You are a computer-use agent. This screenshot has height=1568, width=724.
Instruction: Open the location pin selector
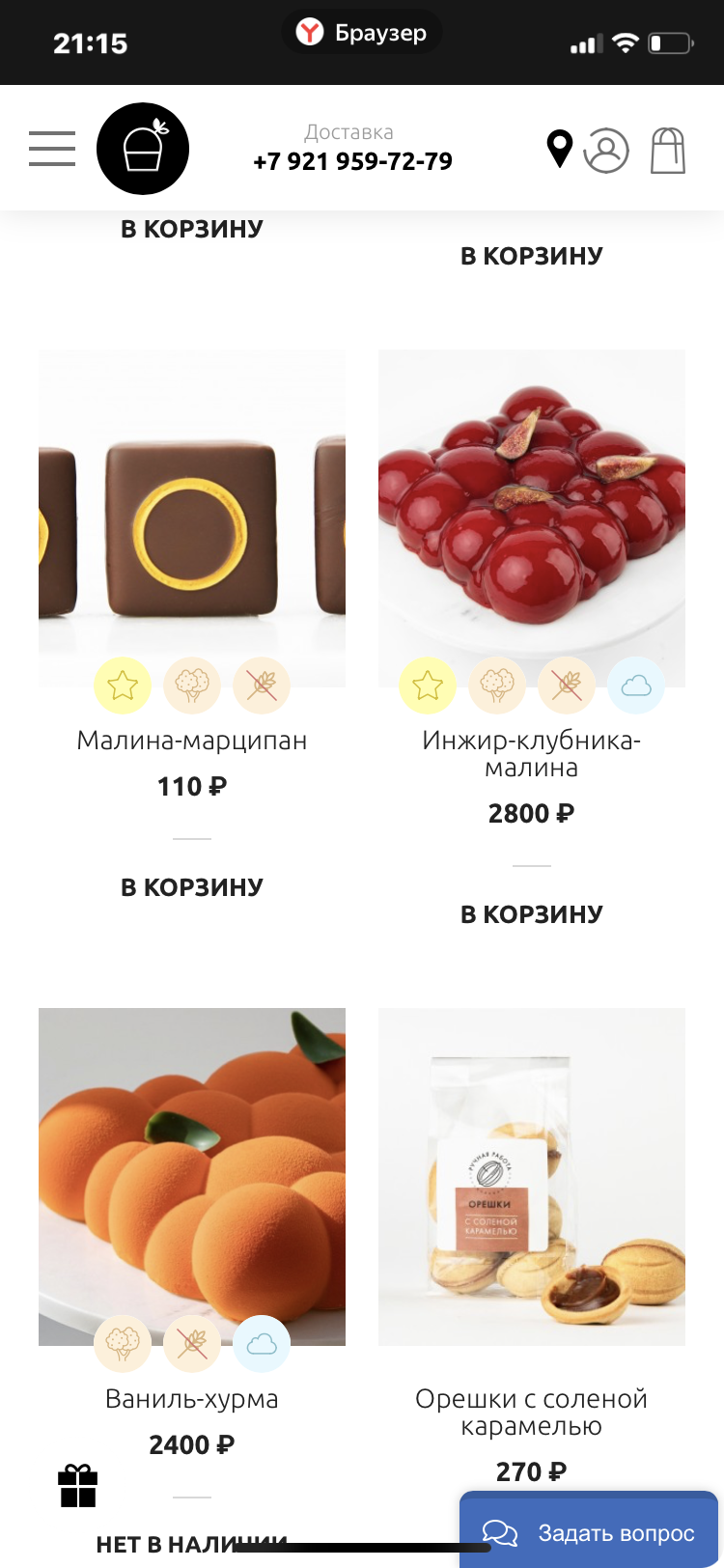[x=560, y=150]
